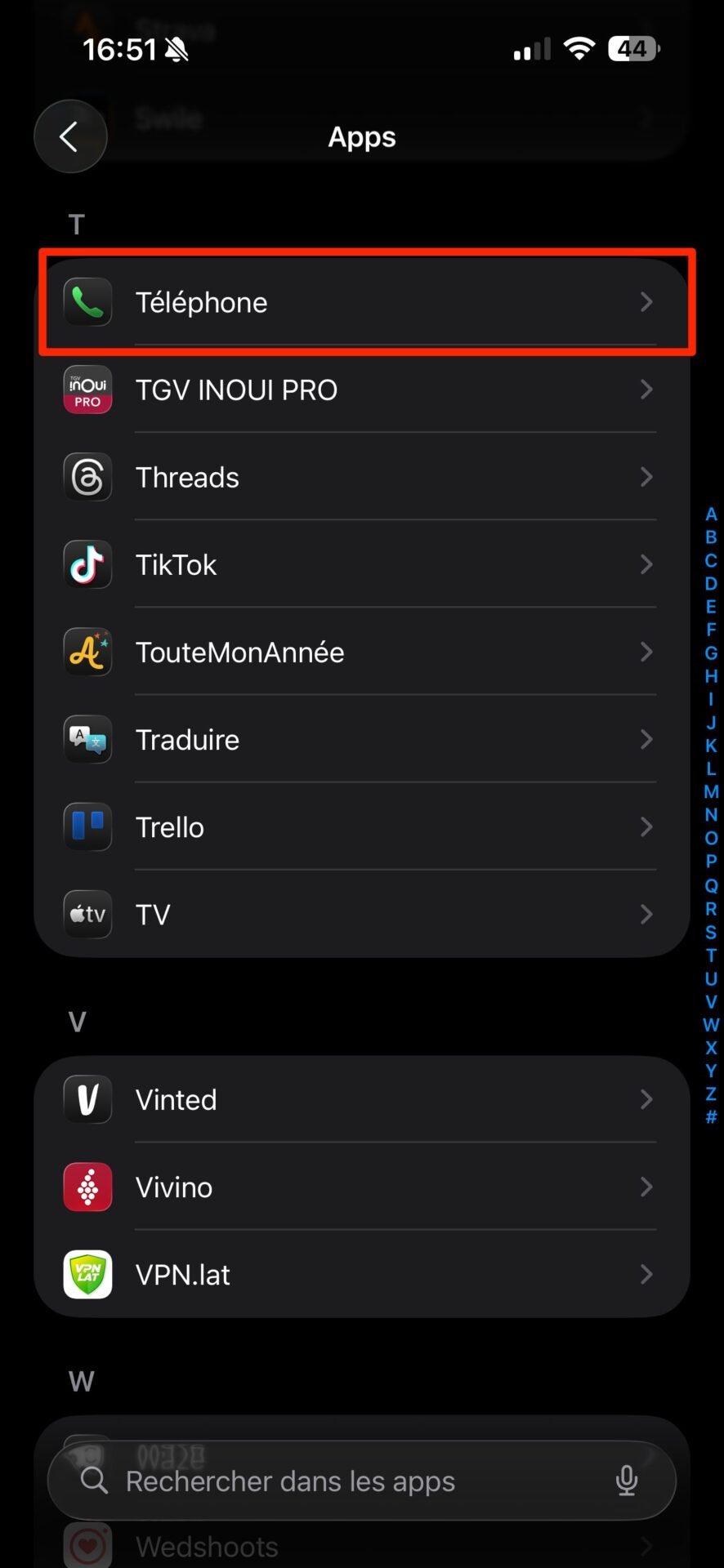Viewport: 724px width, 1568px height.
Task: Open Vinted settings
Action: pyautogui.click(x=362, y=1099)
